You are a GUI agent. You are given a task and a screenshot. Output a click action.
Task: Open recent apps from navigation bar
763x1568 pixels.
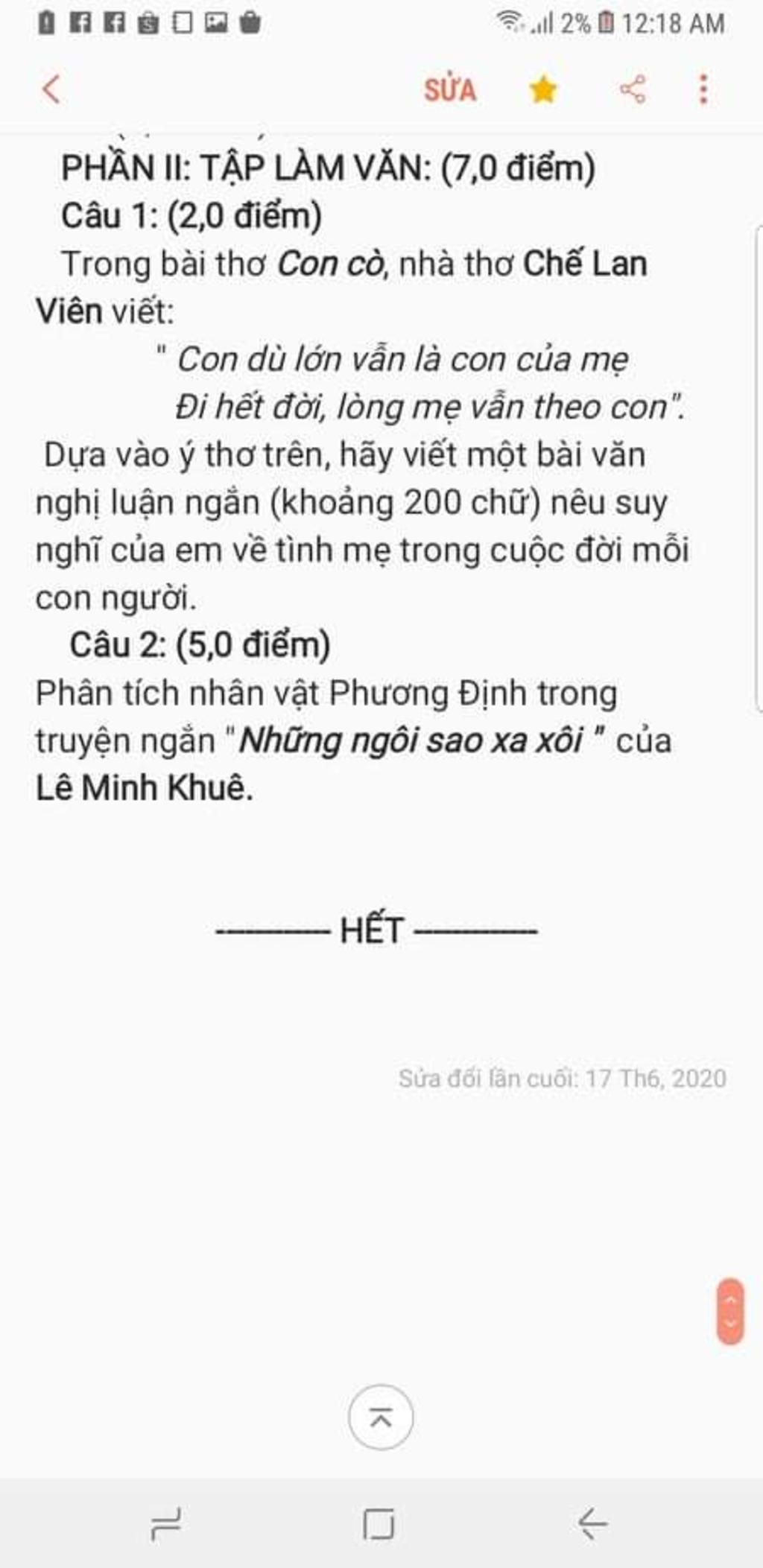click(x=165, y=1524)
